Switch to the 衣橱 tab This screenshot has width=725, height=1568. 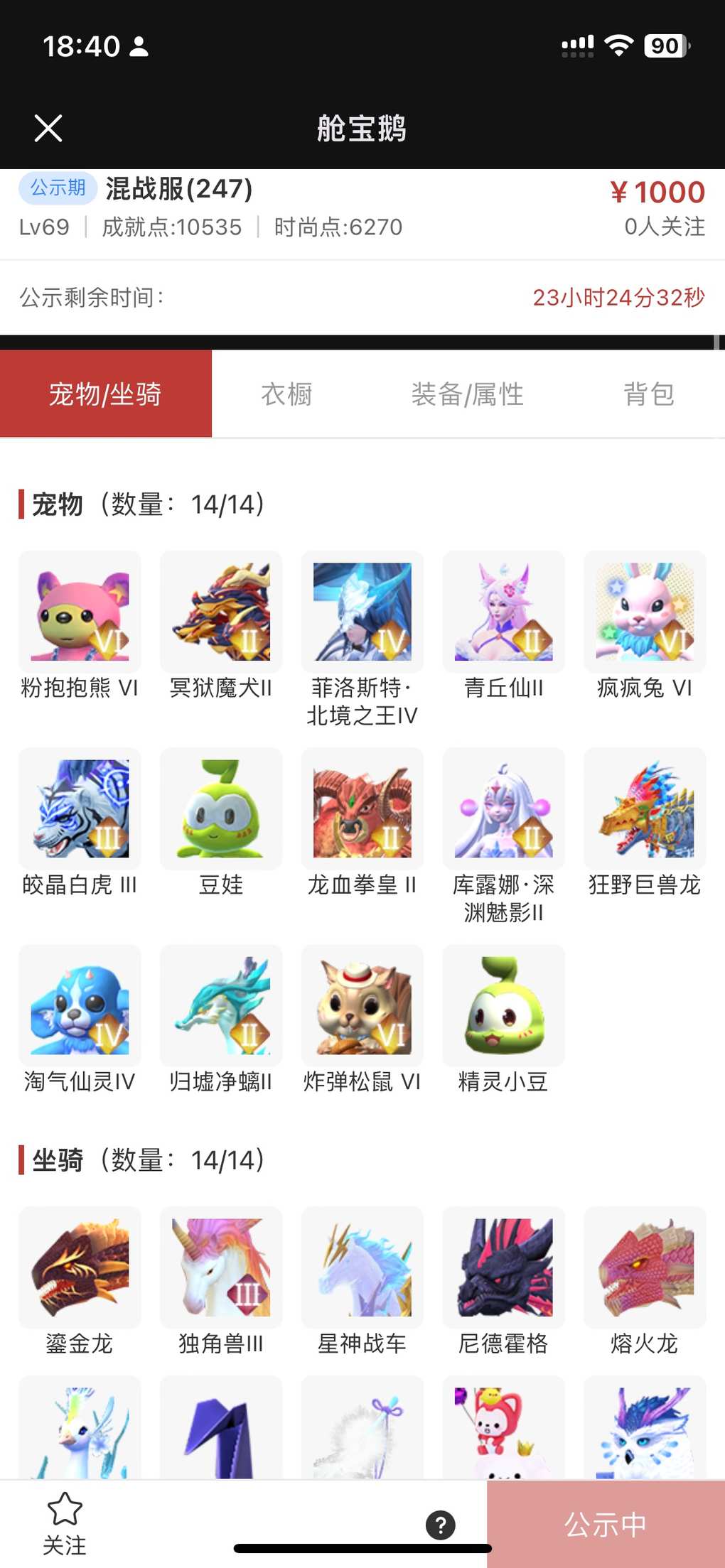[x=286, y=394]
